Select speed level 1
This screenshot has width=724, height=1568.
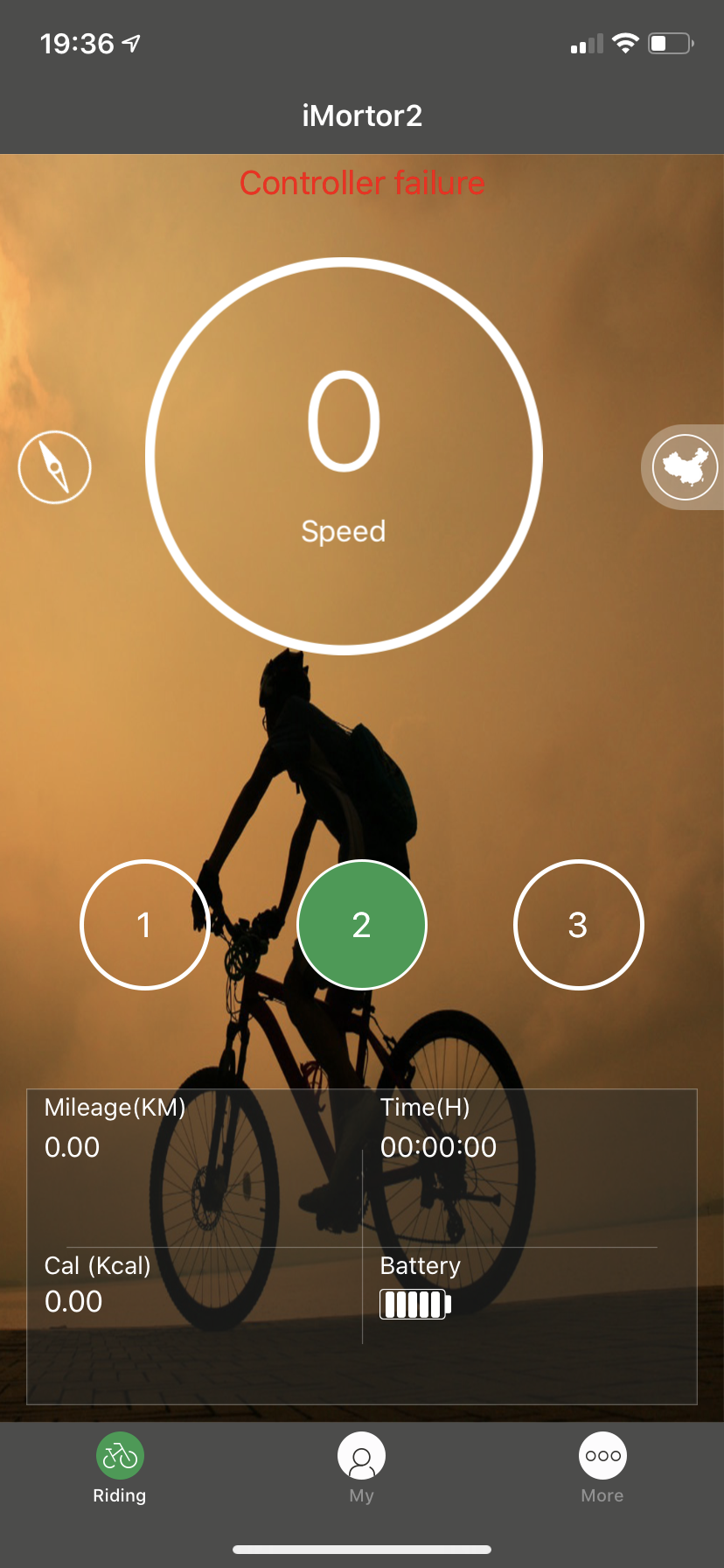[144, 925]
